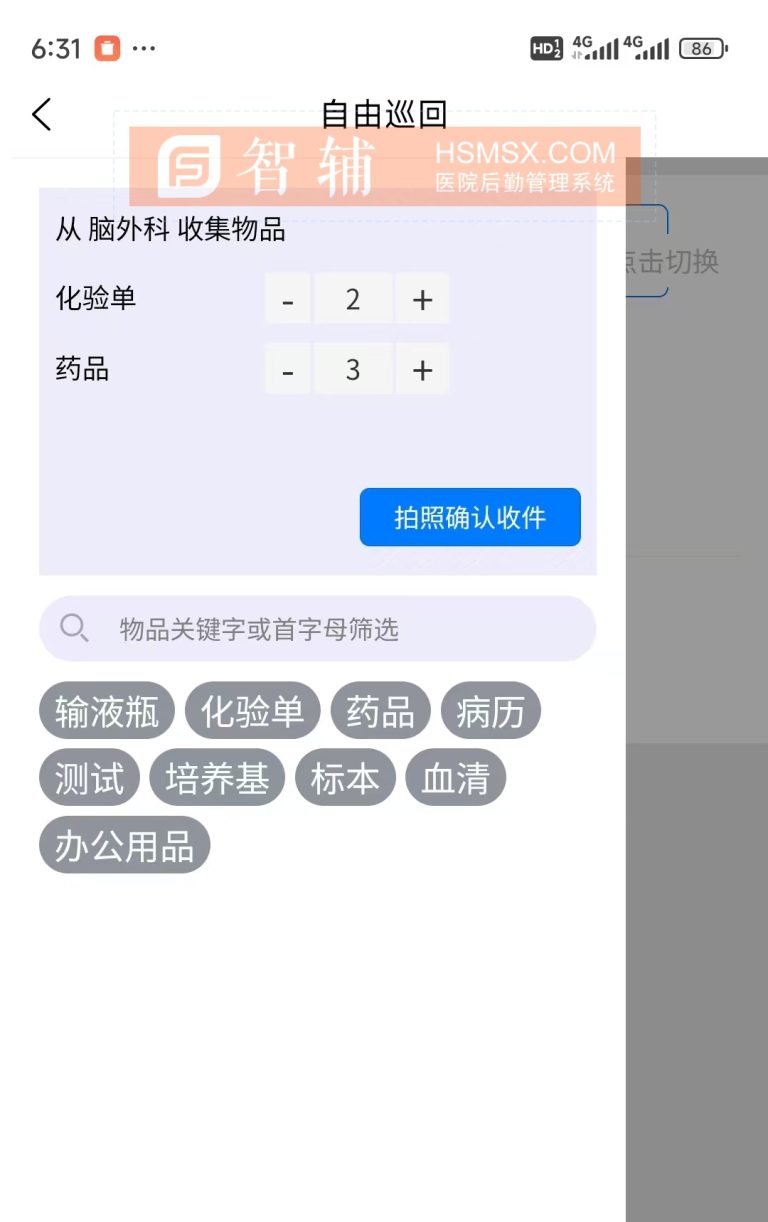Tap the search magnifier icon
The height and width of the screenshot is (1222, 768).
(74, 628)
